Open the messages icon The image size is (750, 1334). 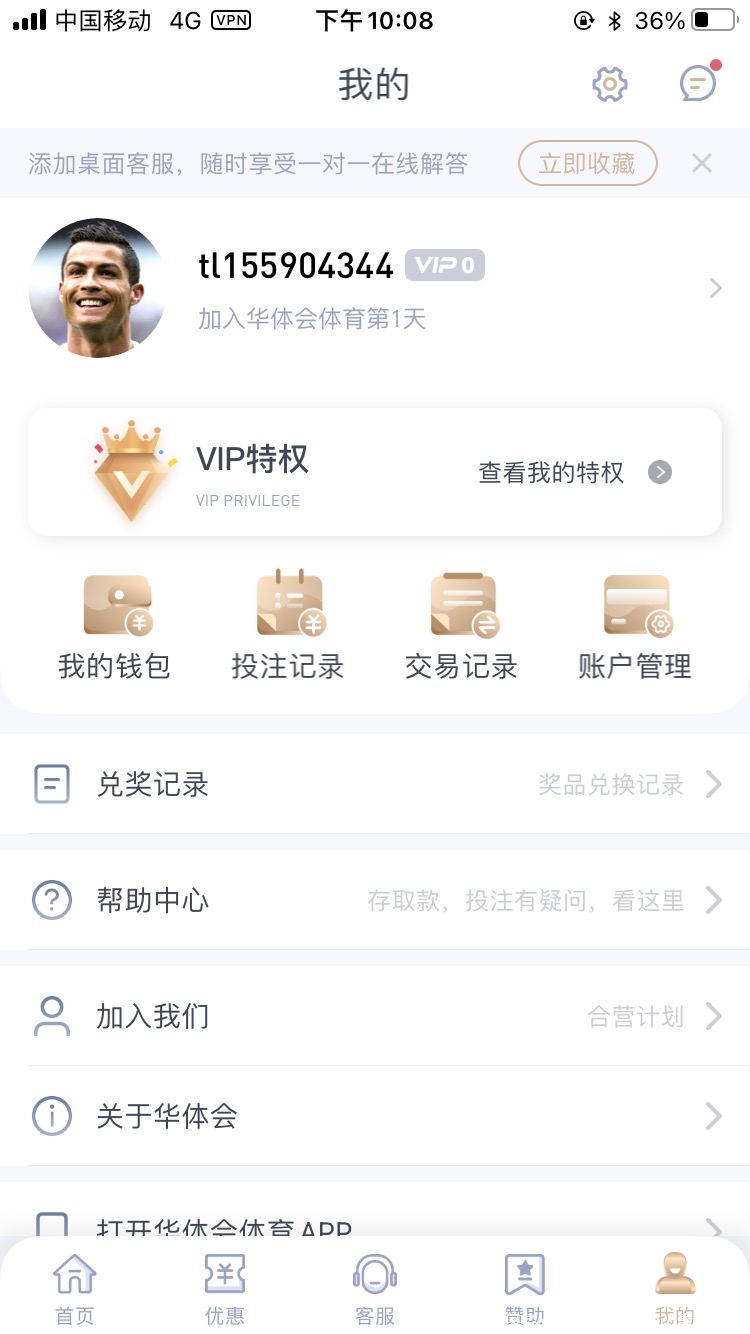coord(697,85)
